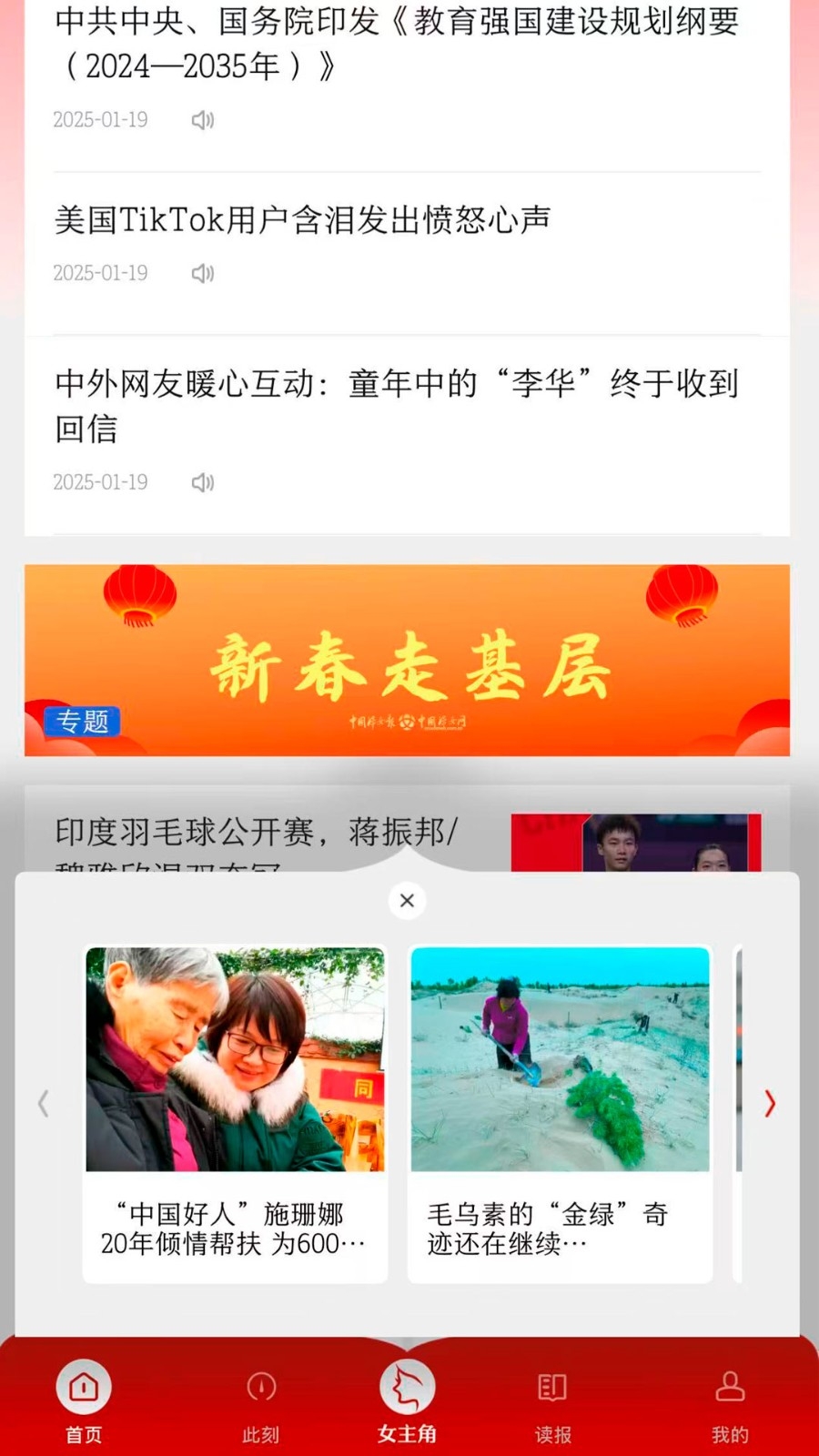Open the 施珊娜 story thumbnail

coord(235,1057)
